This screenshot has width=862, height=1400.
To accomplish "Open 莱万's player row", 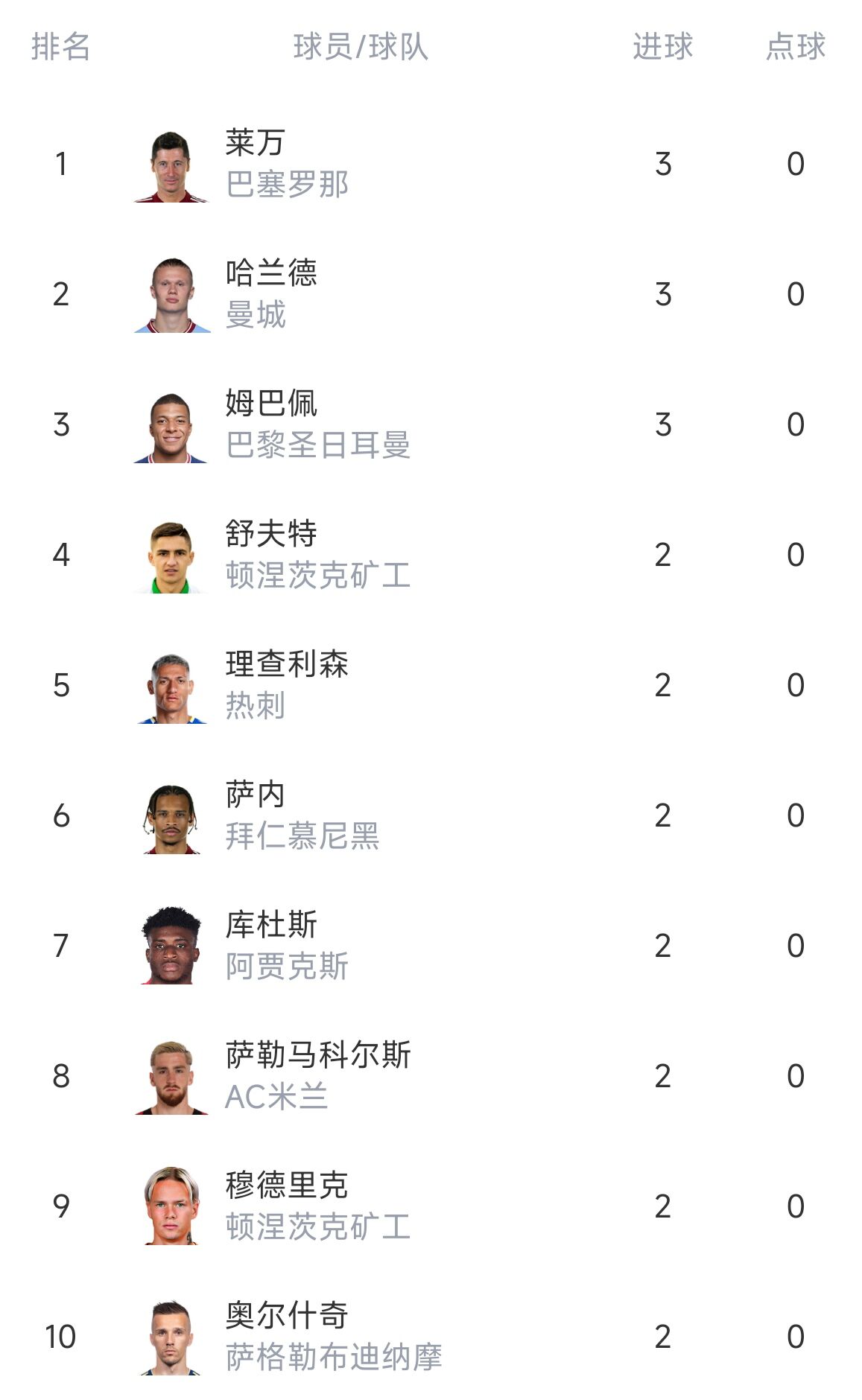I will (431, 164).
